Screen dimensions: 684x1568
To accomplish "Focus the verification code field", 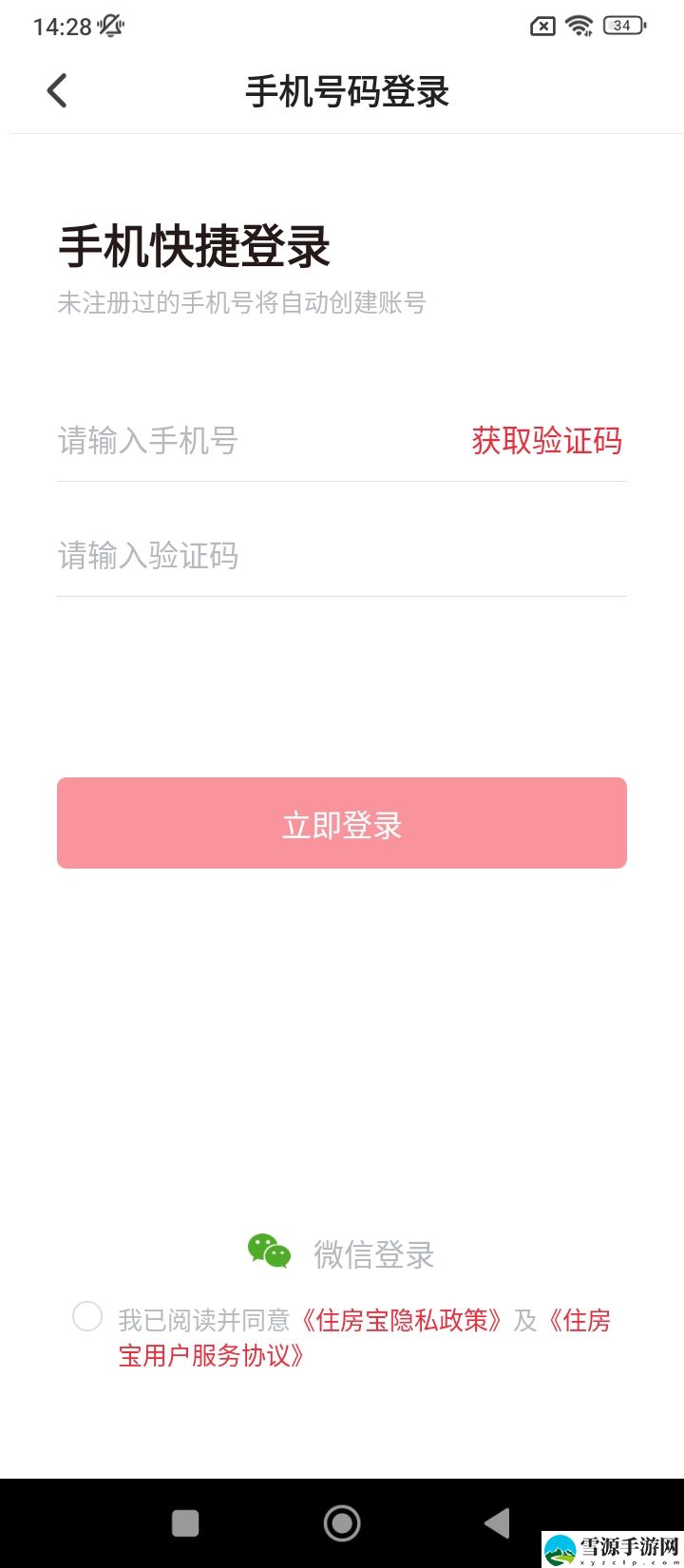I will click(342, 556).
